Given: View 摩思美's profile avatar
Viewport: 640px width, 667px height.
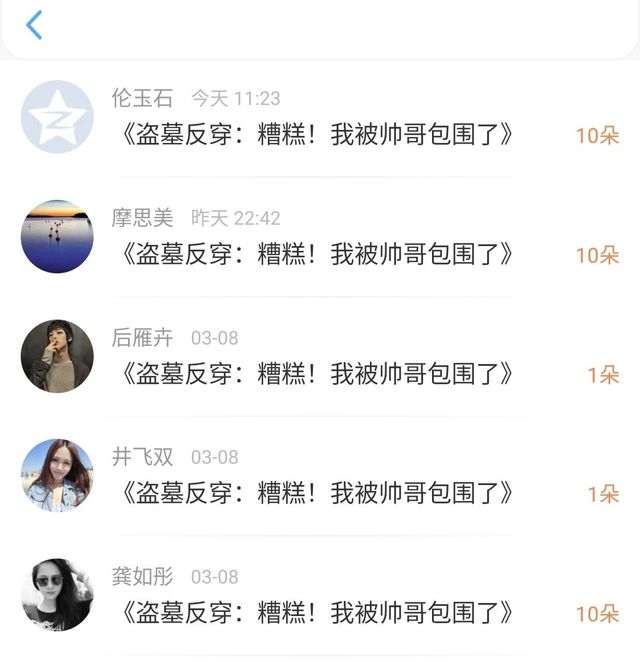Looking at the screenshot, I should pos(57,236).
